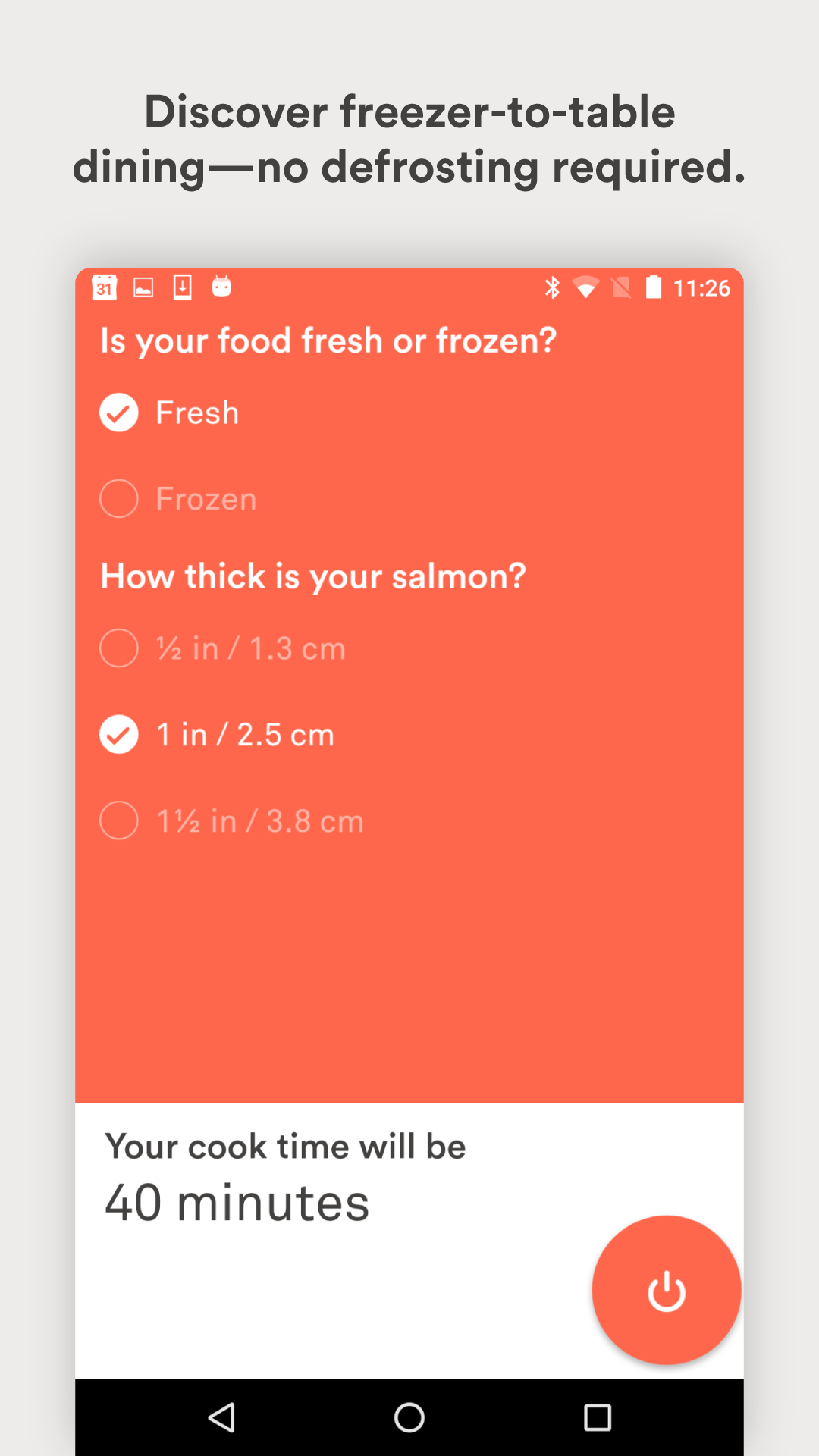Tap the Android system notification icon
Viewport: 819px width, 1456px height.
pyautogui.click(x=221, y=288)
